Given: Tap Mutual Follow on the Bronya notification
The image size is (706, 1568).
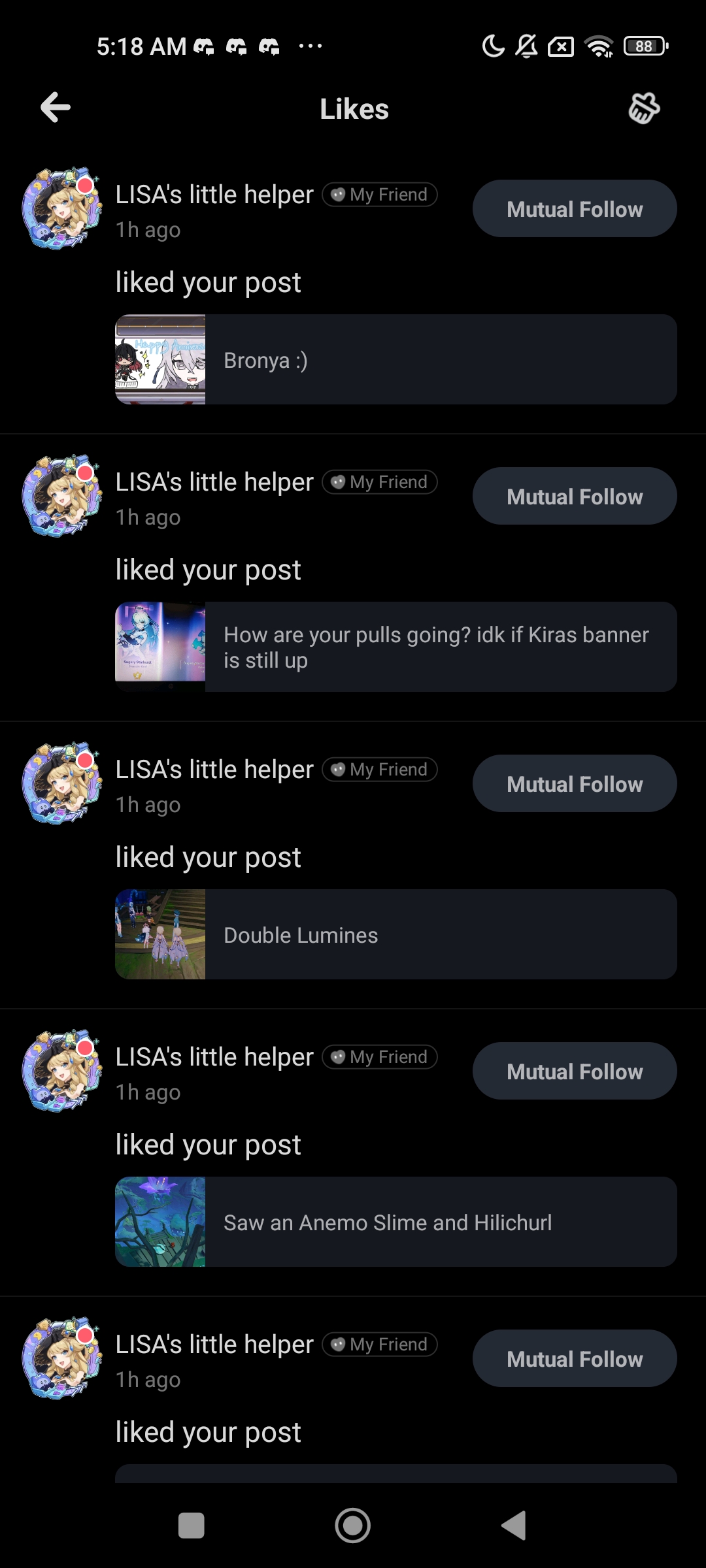Looking at the screenshot, I should [574, 208].
